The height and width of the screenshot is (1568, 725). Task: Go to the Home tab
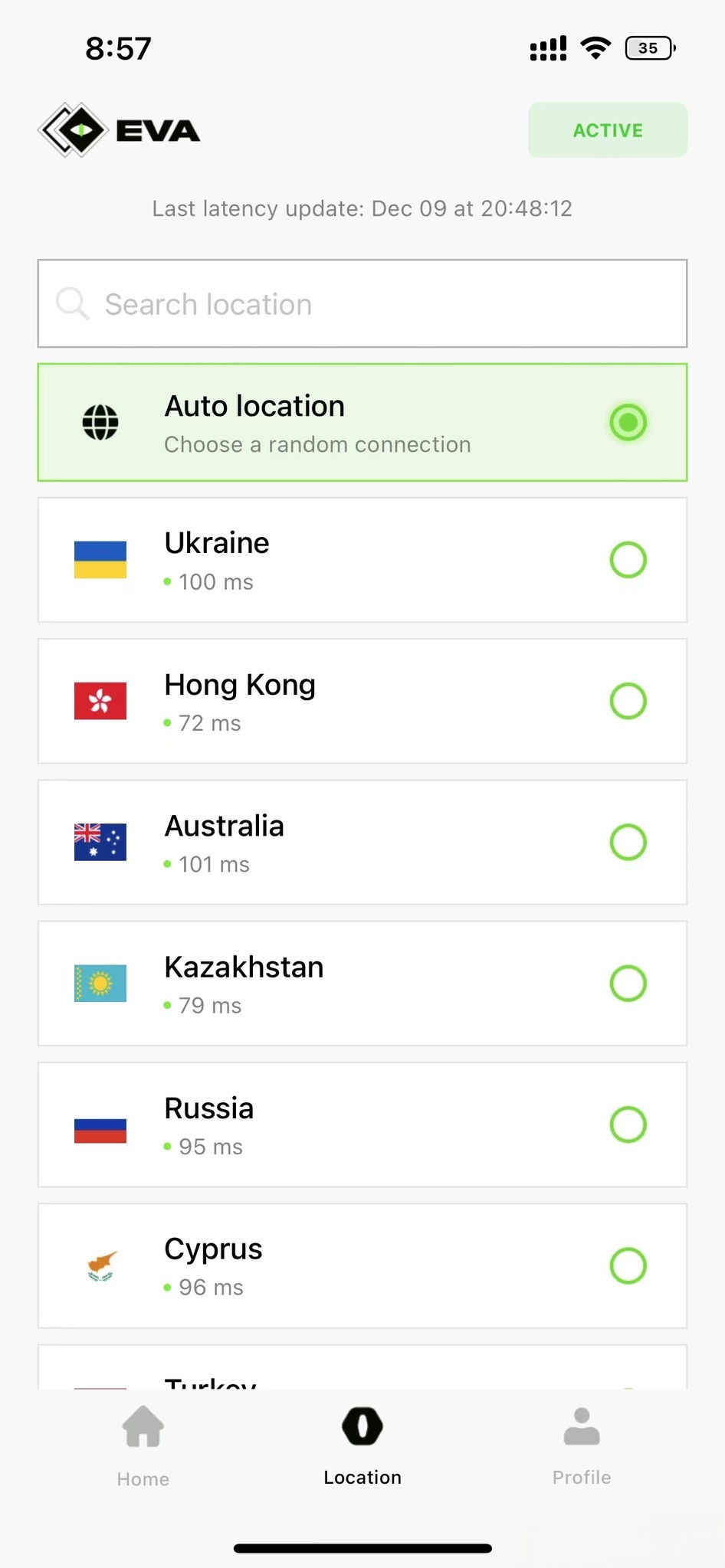click(143, 1445)
